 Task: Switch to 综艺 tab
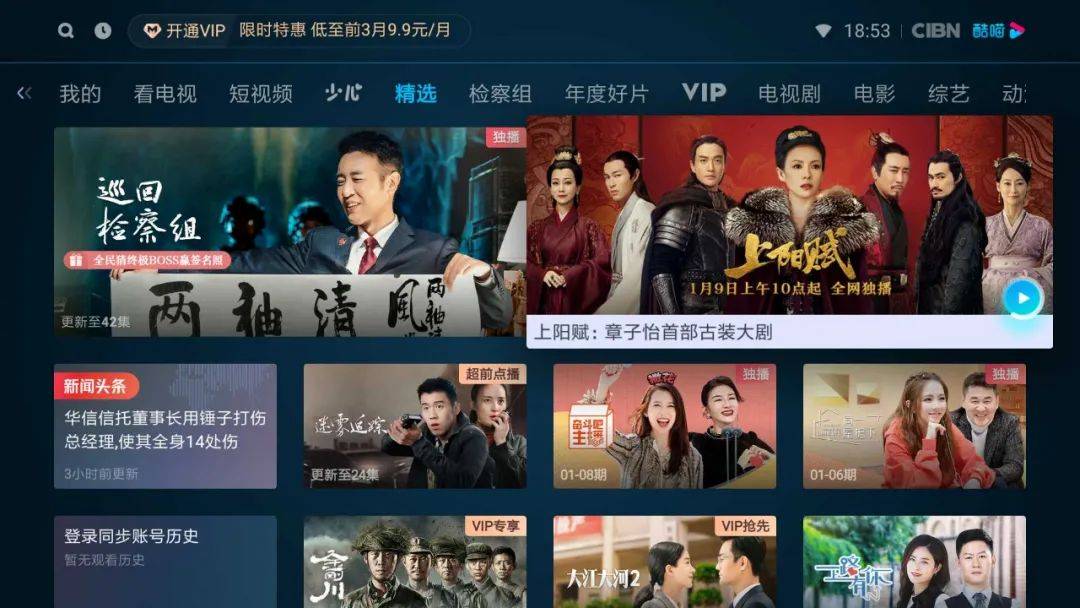click(948, 94)
